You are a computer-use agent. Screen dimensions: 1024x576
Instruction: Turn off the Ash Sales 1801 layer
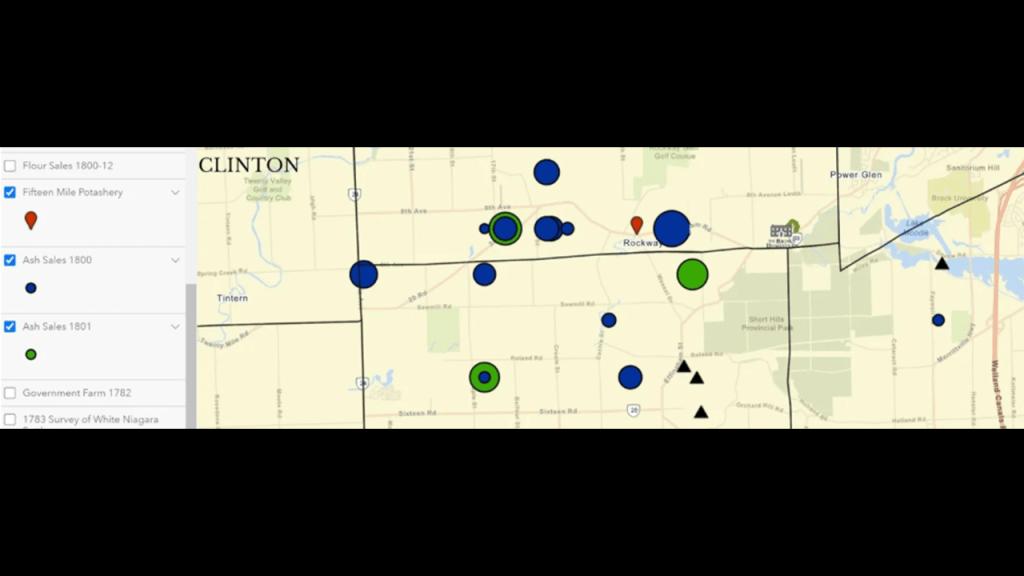point(10,326)
